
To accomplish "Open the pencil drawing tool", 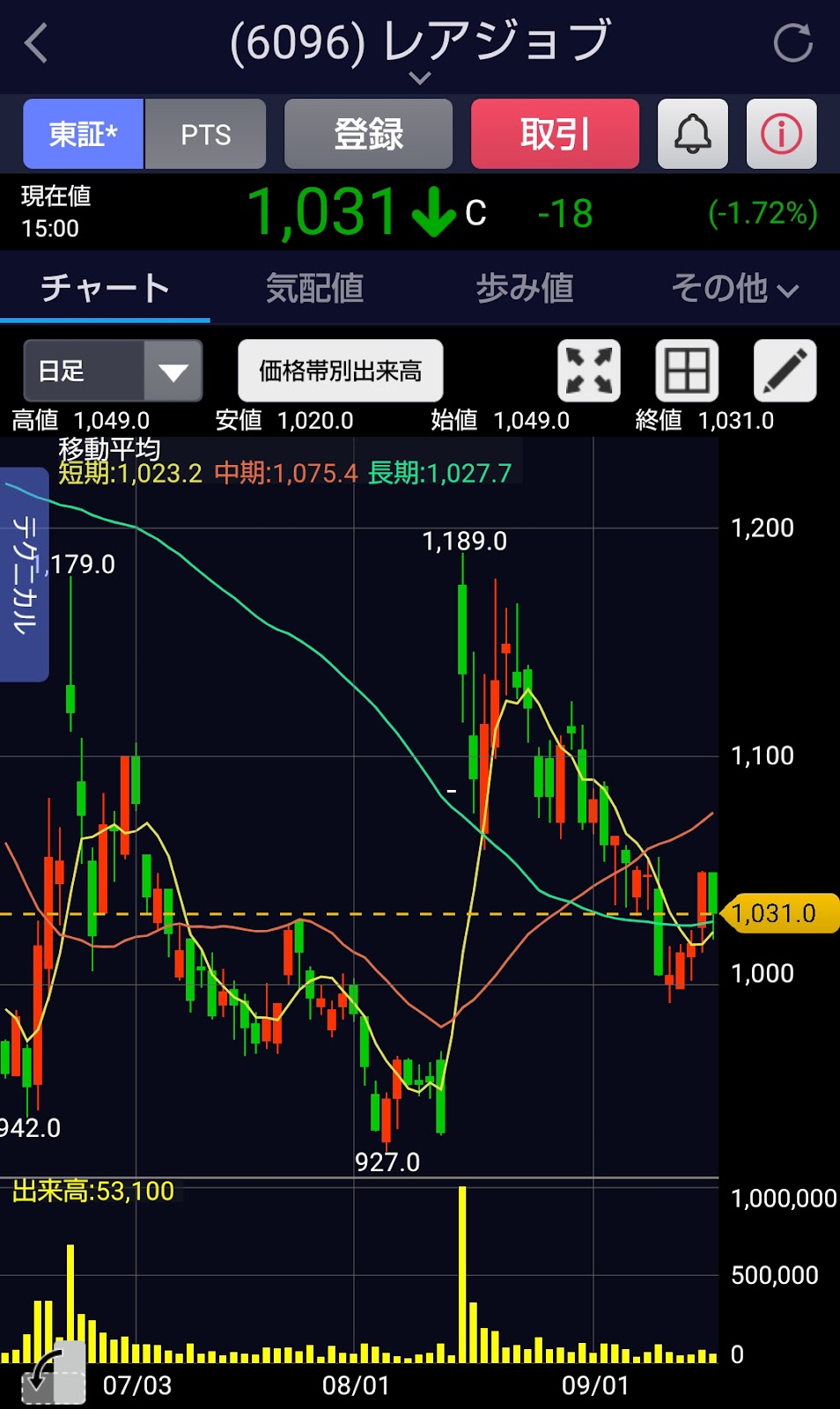I will (x=785, y=371).
